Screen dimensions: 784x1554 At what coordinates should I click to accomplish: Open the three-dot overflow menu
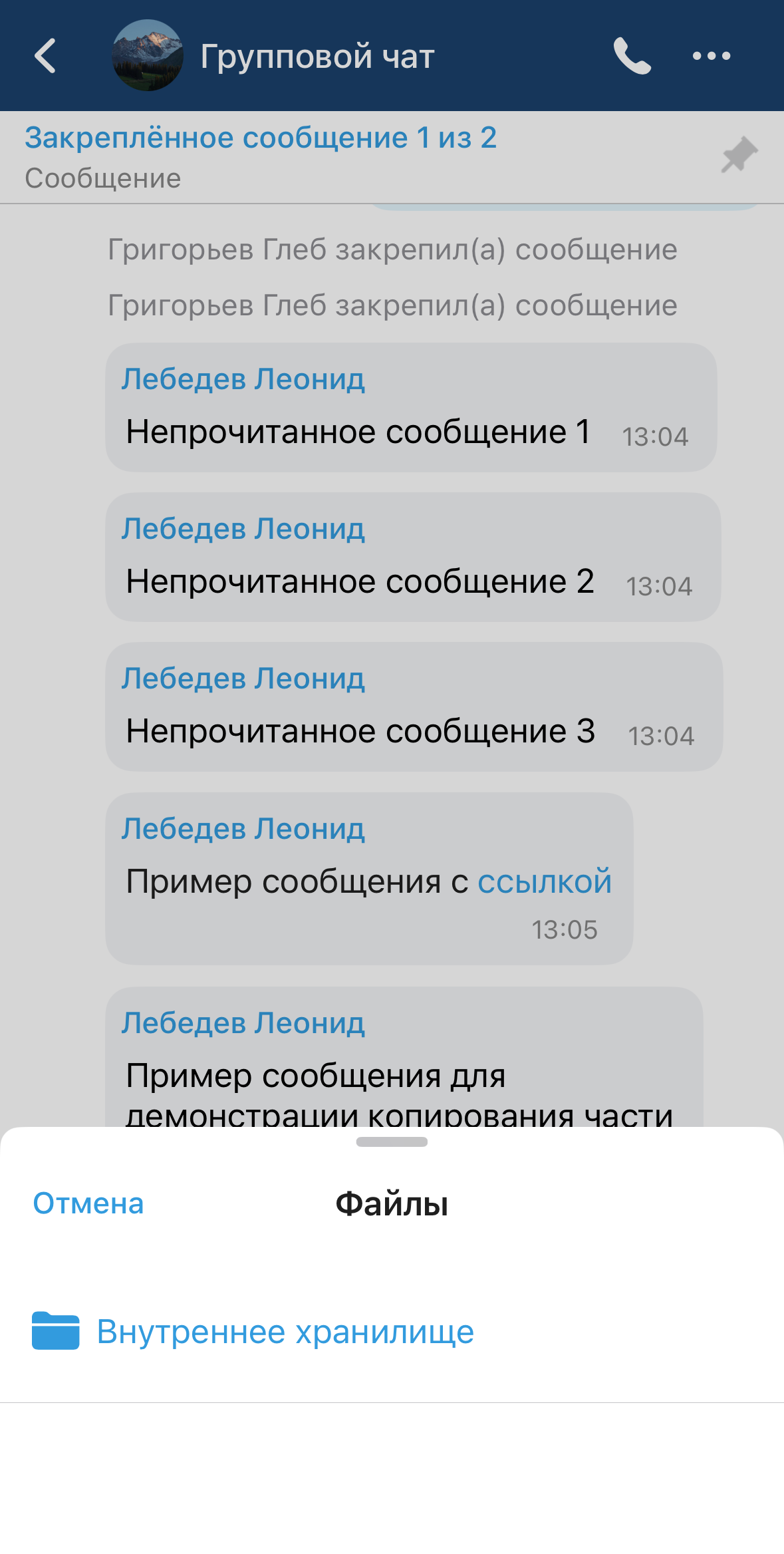(x=711, y=56)
